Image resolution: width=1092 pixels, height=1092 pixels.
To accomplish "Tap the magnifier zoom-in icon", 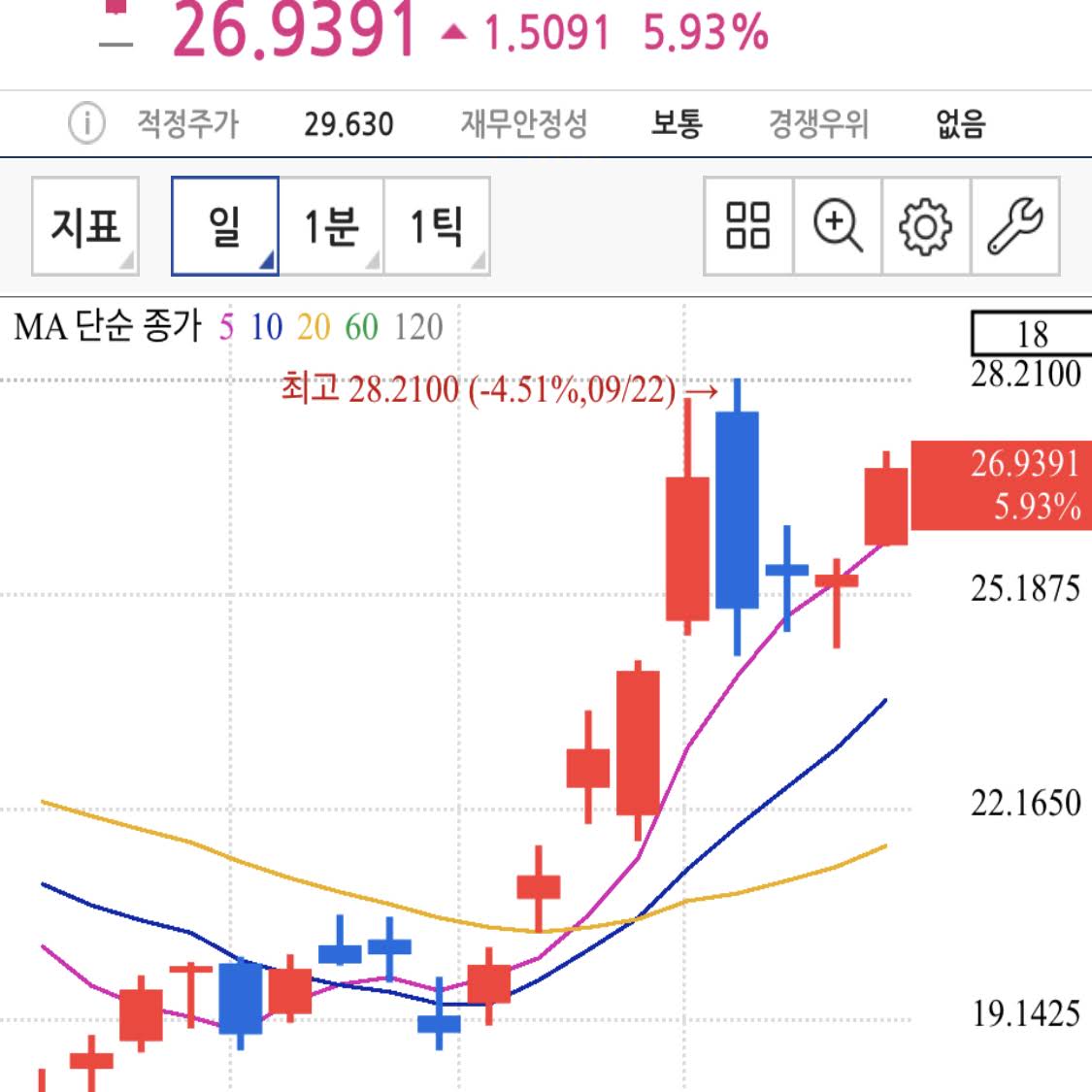I will (x=838, y=226).
